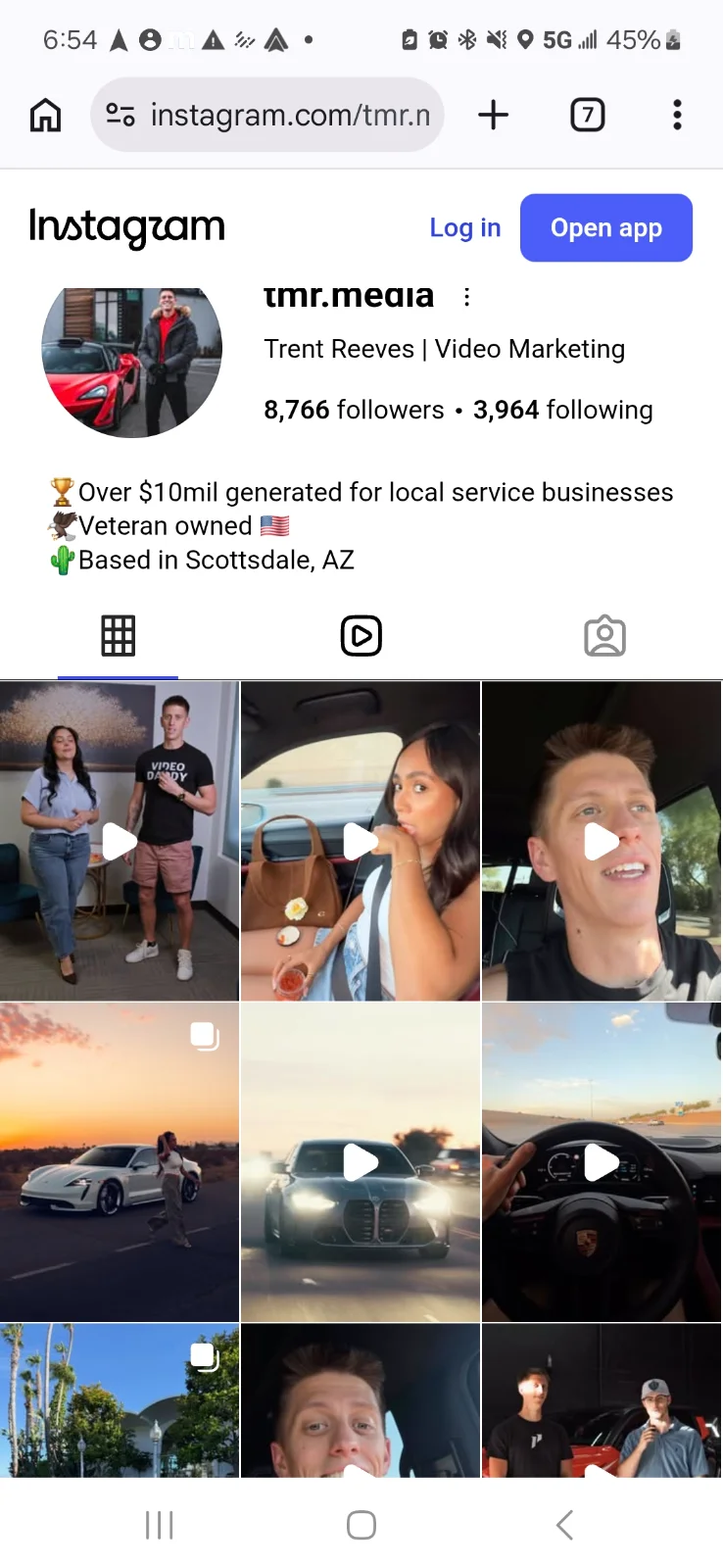Go back using system navigation bar
This screenshot has height=1568, width=723.
(564, 1525)
